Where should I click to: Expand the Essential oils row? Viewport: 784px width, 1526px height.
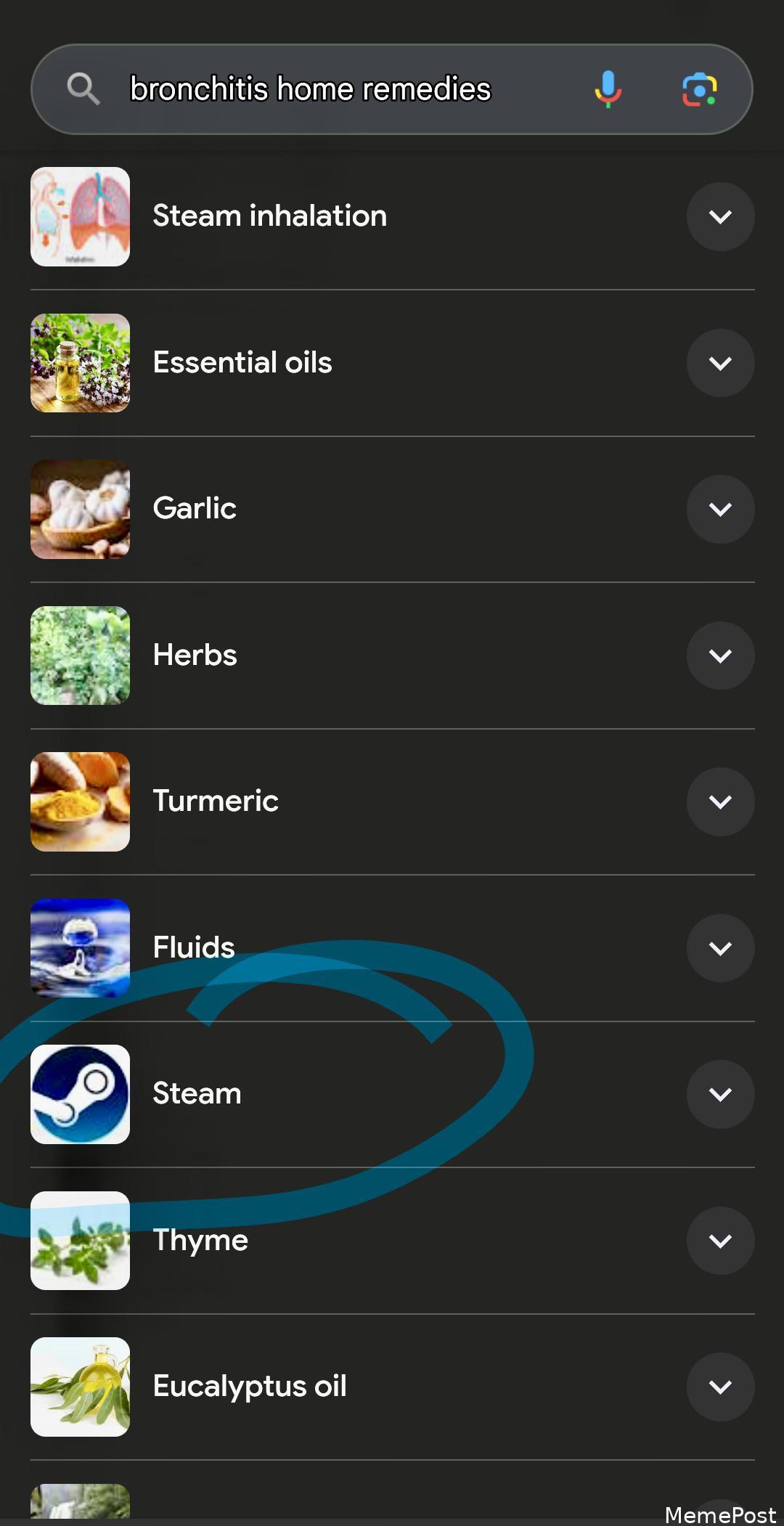click(x=719, y=363)
